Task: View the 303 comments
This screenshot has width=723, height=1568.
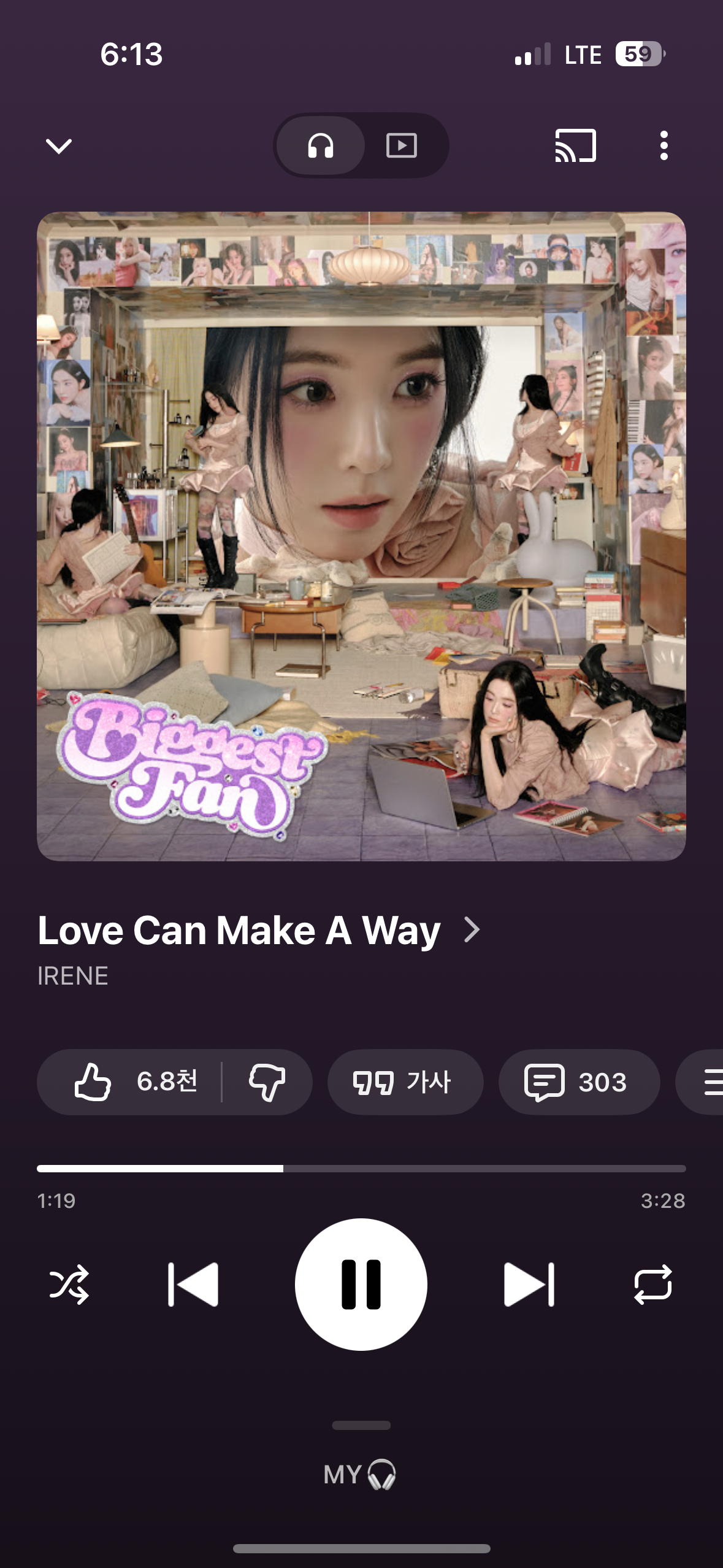Action: (579, 1082)
